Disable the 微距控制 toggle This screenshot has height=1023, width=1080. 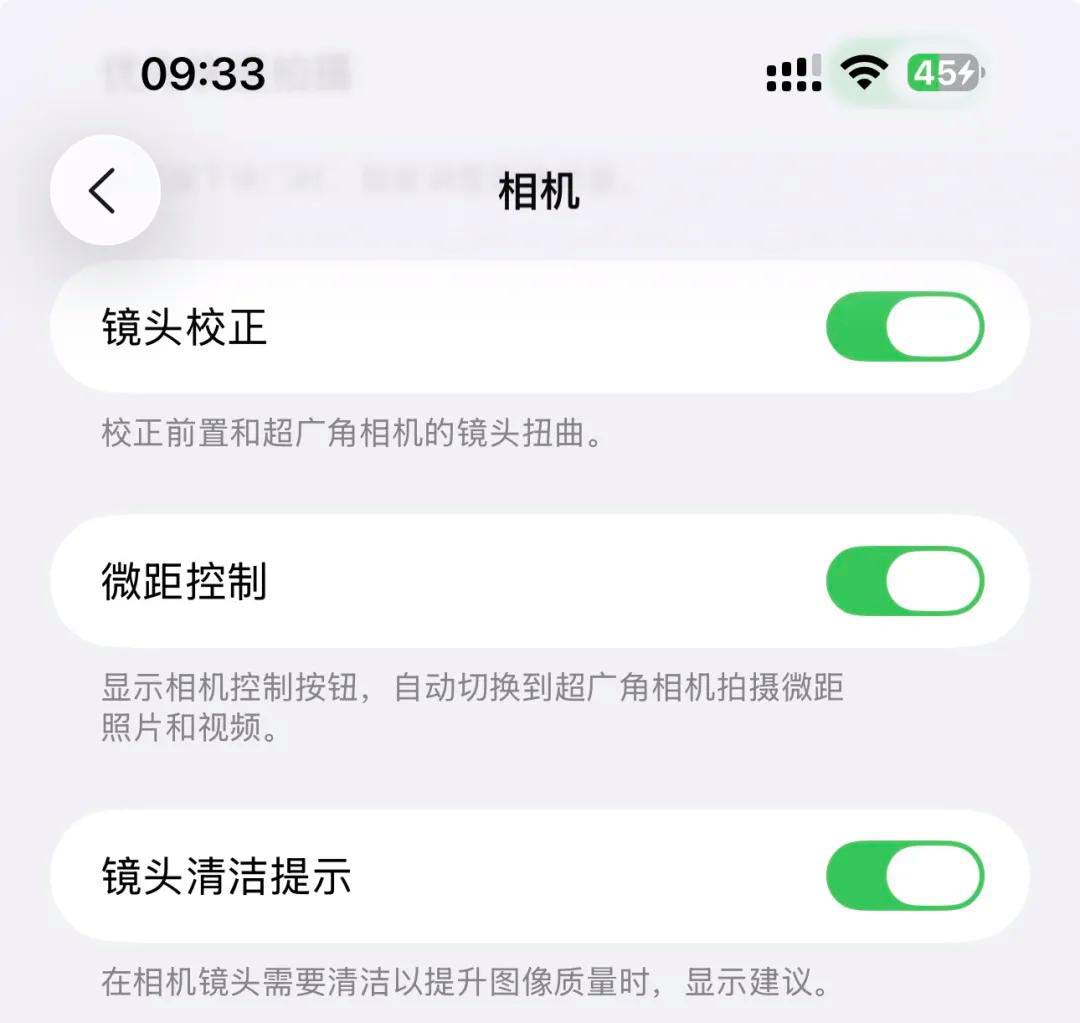pos(905,581)
